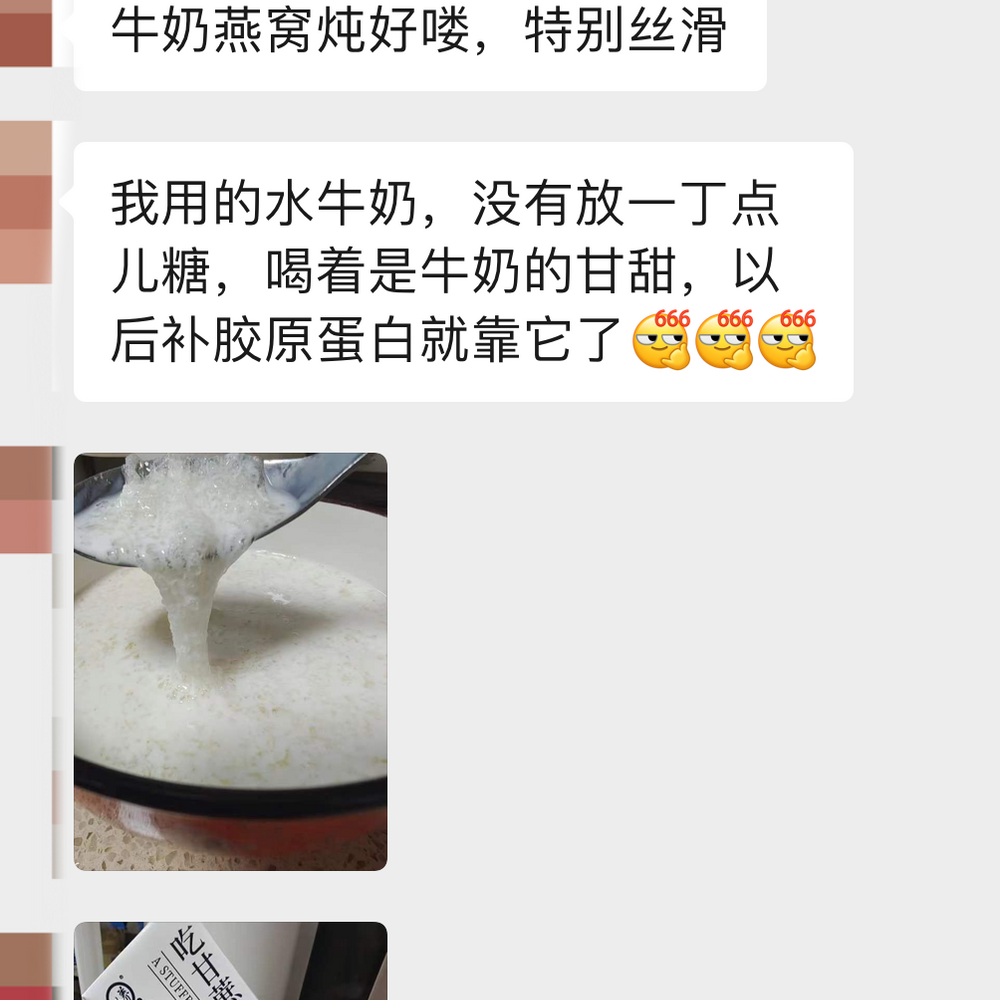This screenshot has width=1000, height=1000.
Task: Open the milk bird's nest bowl photo
Action: (x=230, y=661)
